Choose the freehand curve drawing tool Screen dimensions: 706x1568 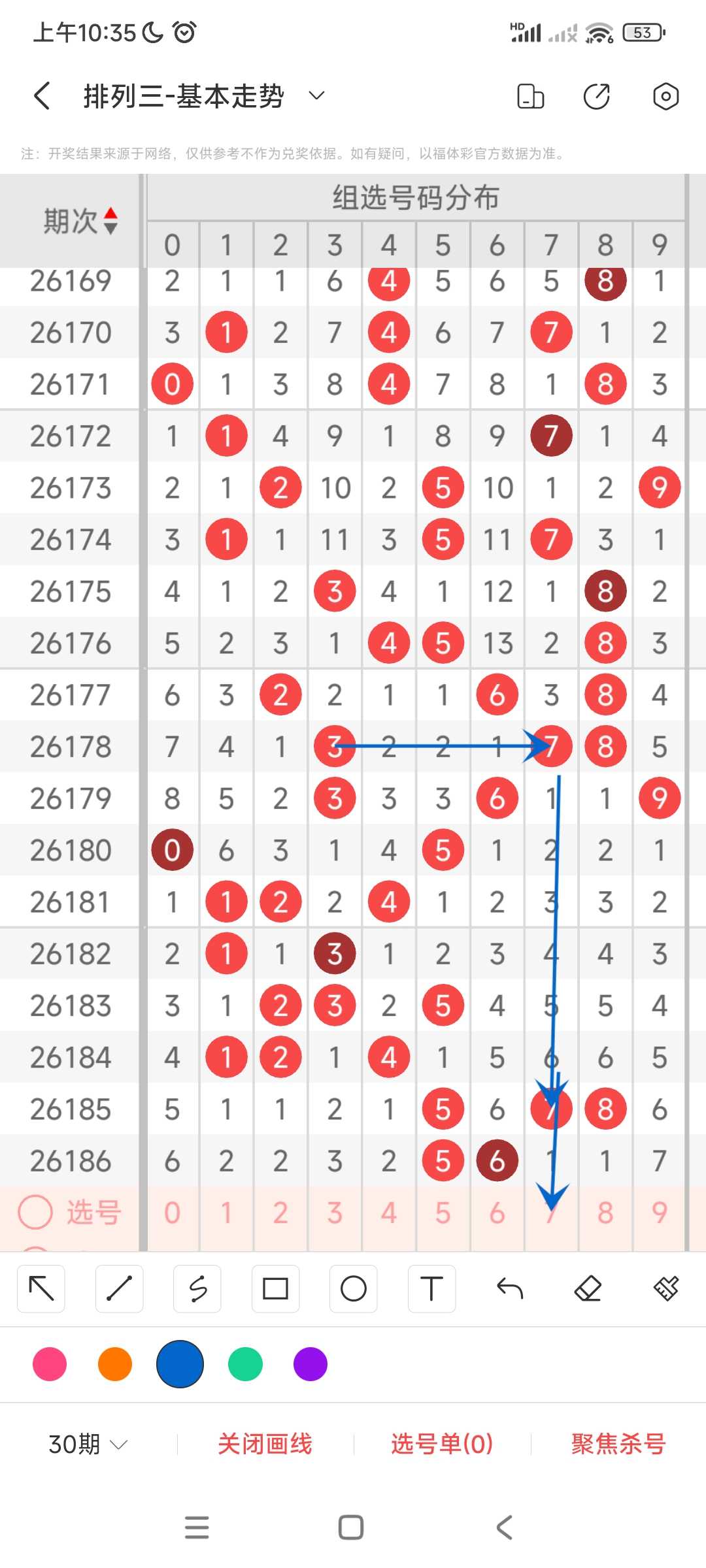[x=197, y=1288]
